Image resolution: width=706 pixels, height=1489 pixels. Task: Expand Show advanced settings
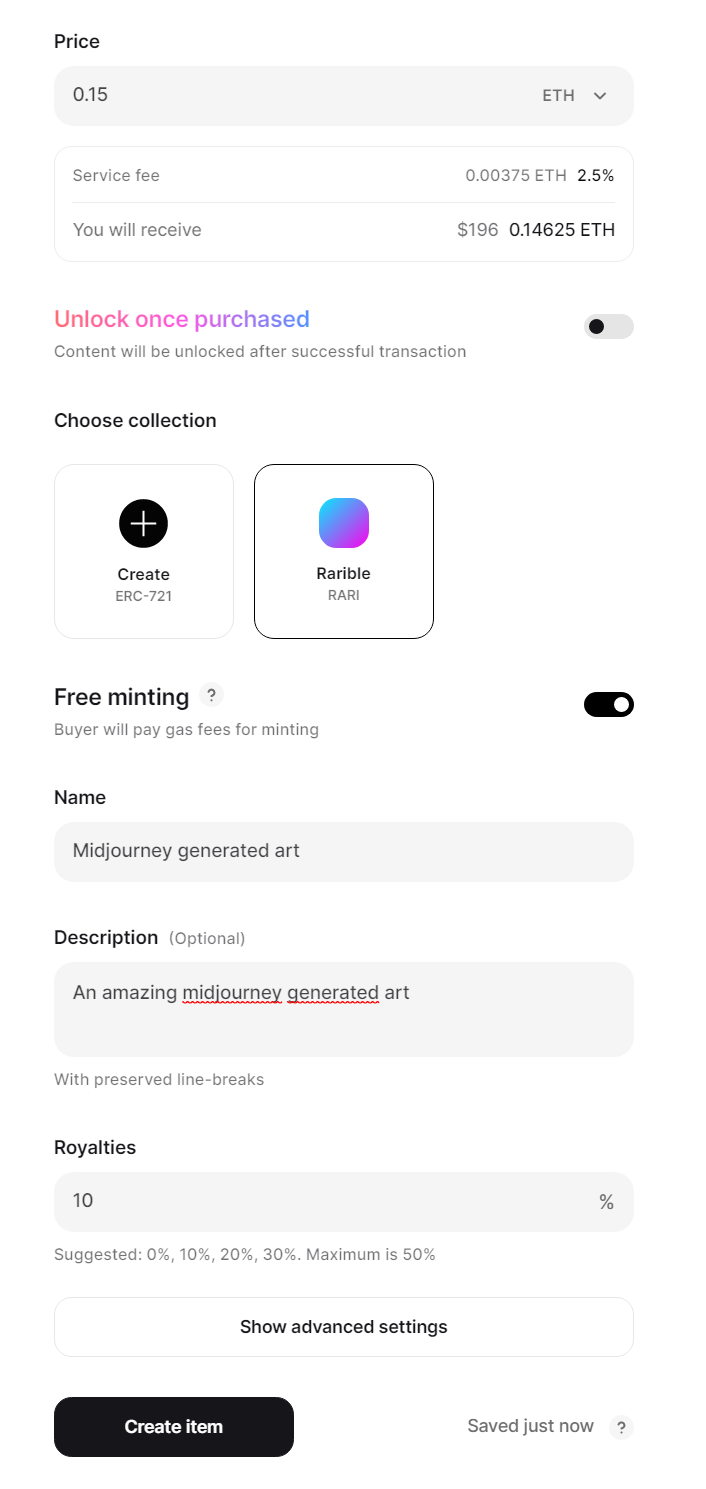pos(344,1327)
